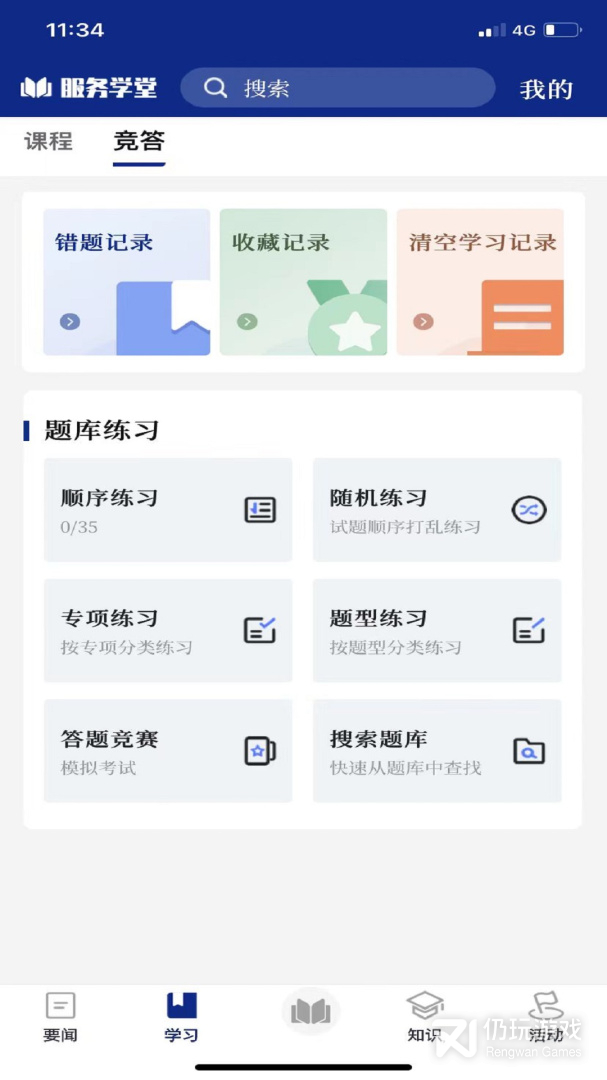This screenshot has height=1080, width=607.
Task: Open 专项练习 by category
Action: (x=168, y=630)
